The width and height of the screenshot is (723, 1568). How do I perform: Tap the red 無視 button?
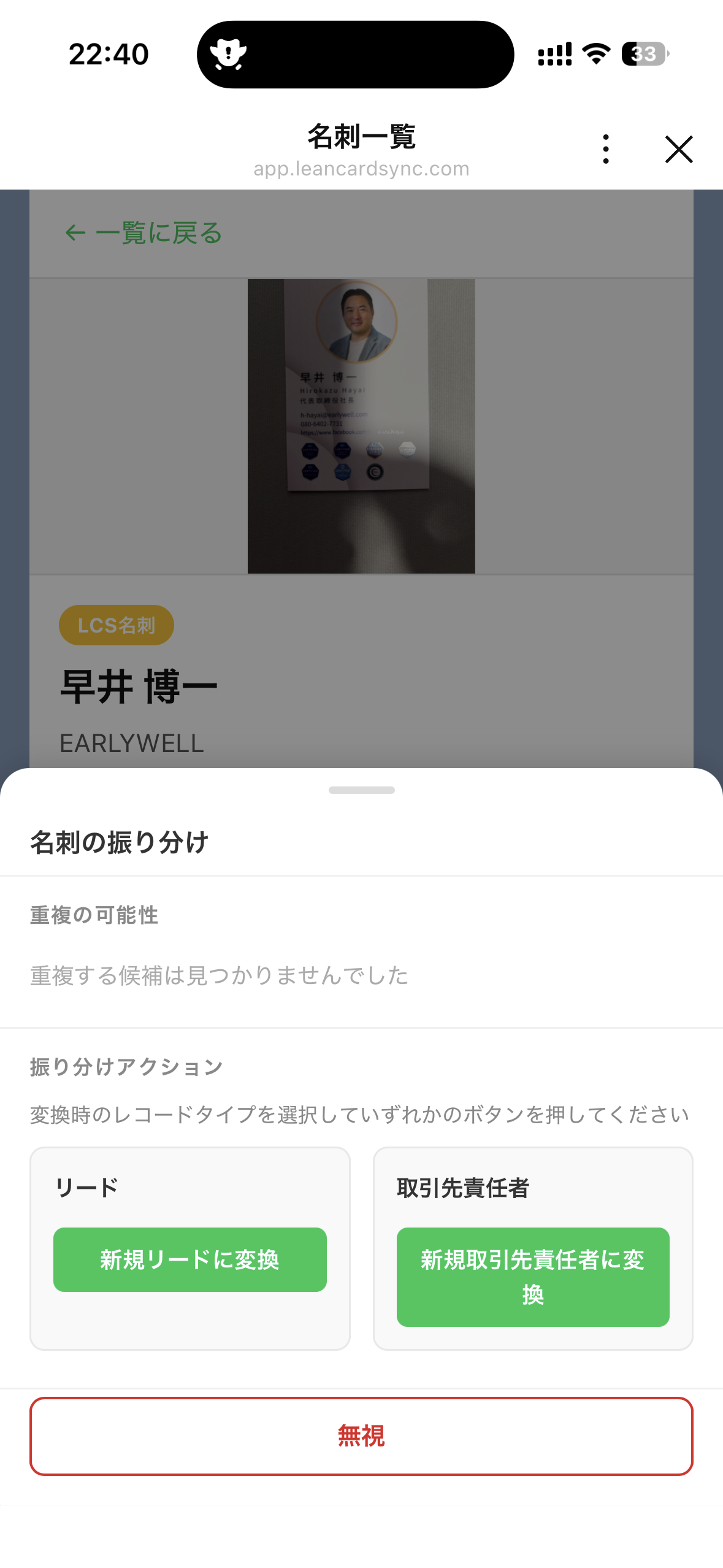click(361, 1436)
